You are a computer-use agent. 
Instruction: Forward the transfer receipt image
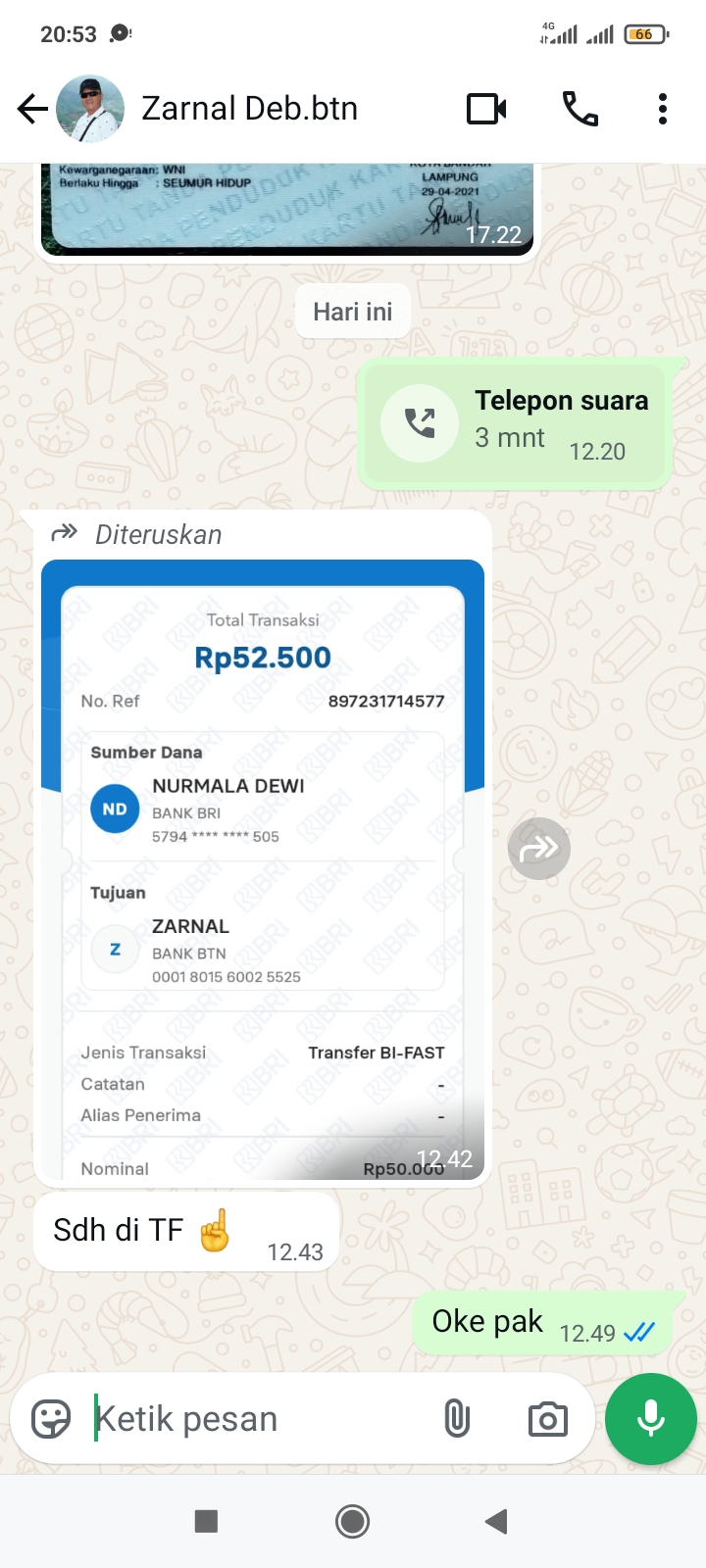[538, 849]
